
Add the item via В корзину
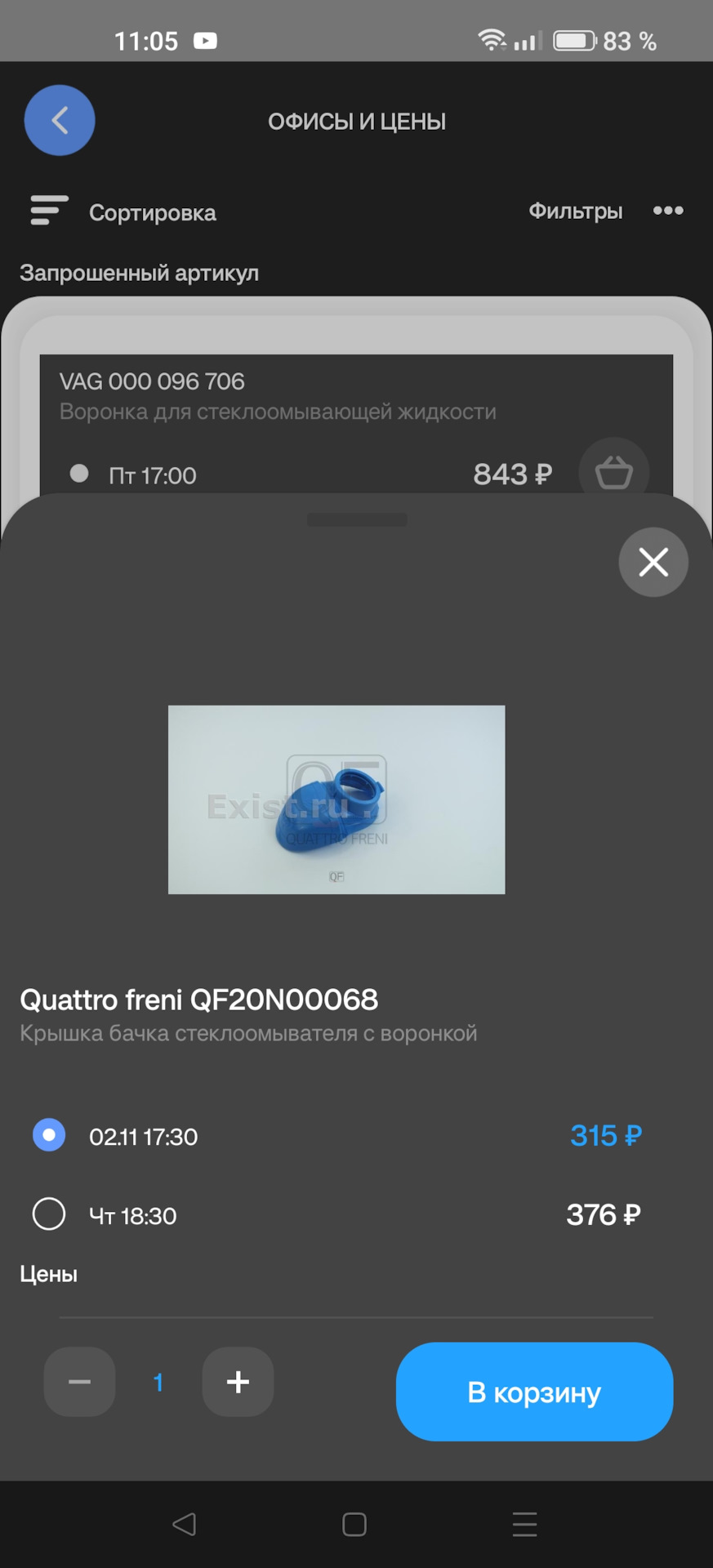(534, 1392)
